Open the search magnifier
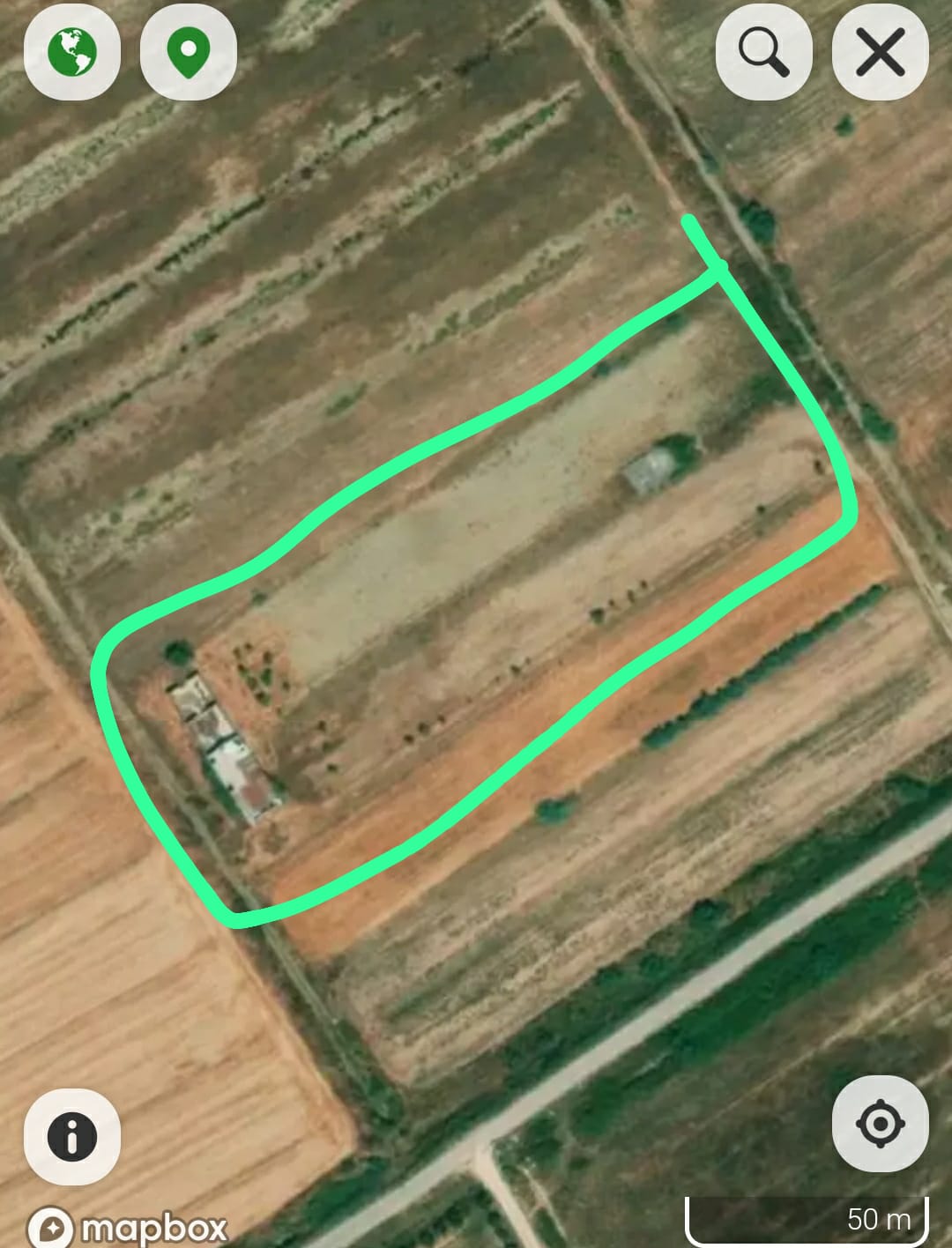This screenshot has width=952, height=1248. click(x=763, y=52)
